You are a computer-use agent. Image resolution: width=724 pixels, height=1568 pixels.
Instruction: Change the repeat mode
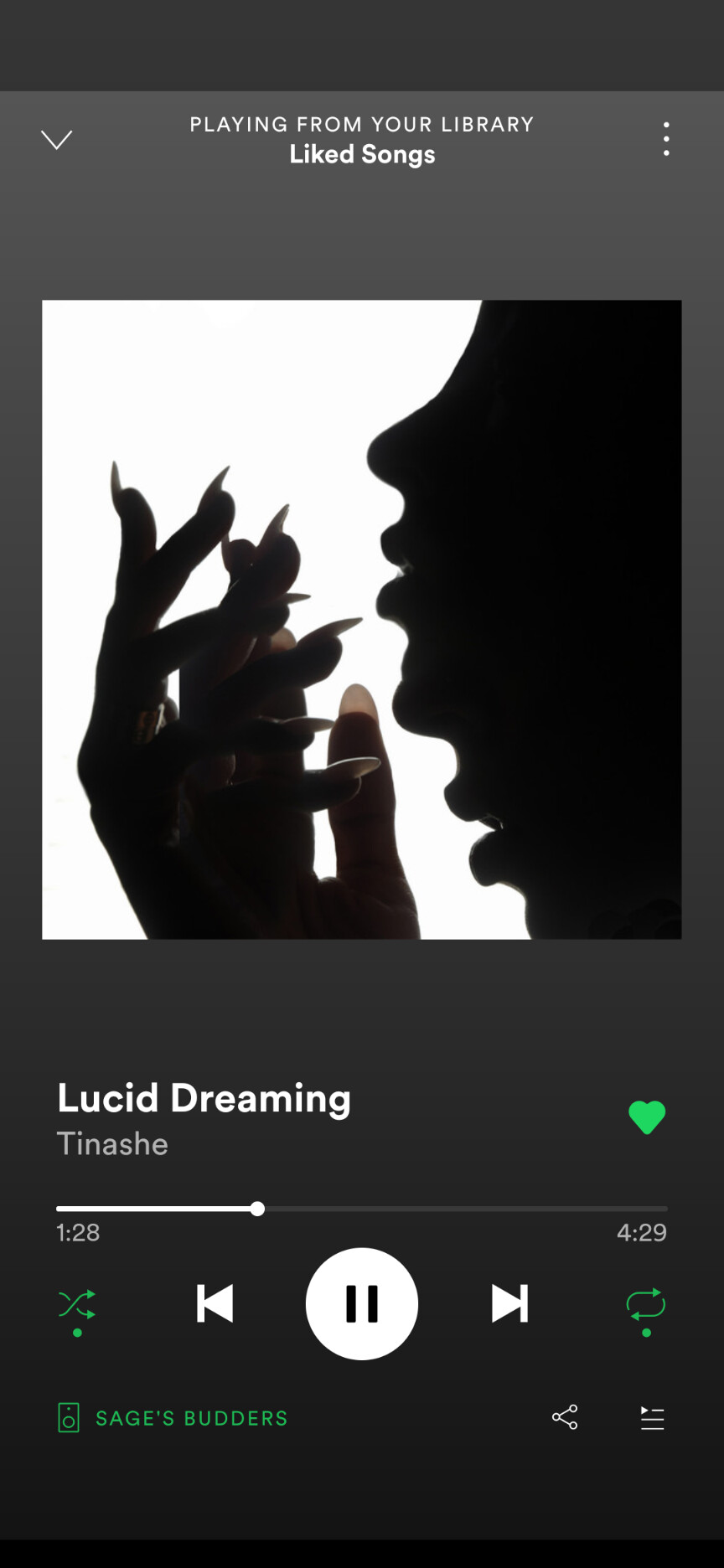(646, 1305)
